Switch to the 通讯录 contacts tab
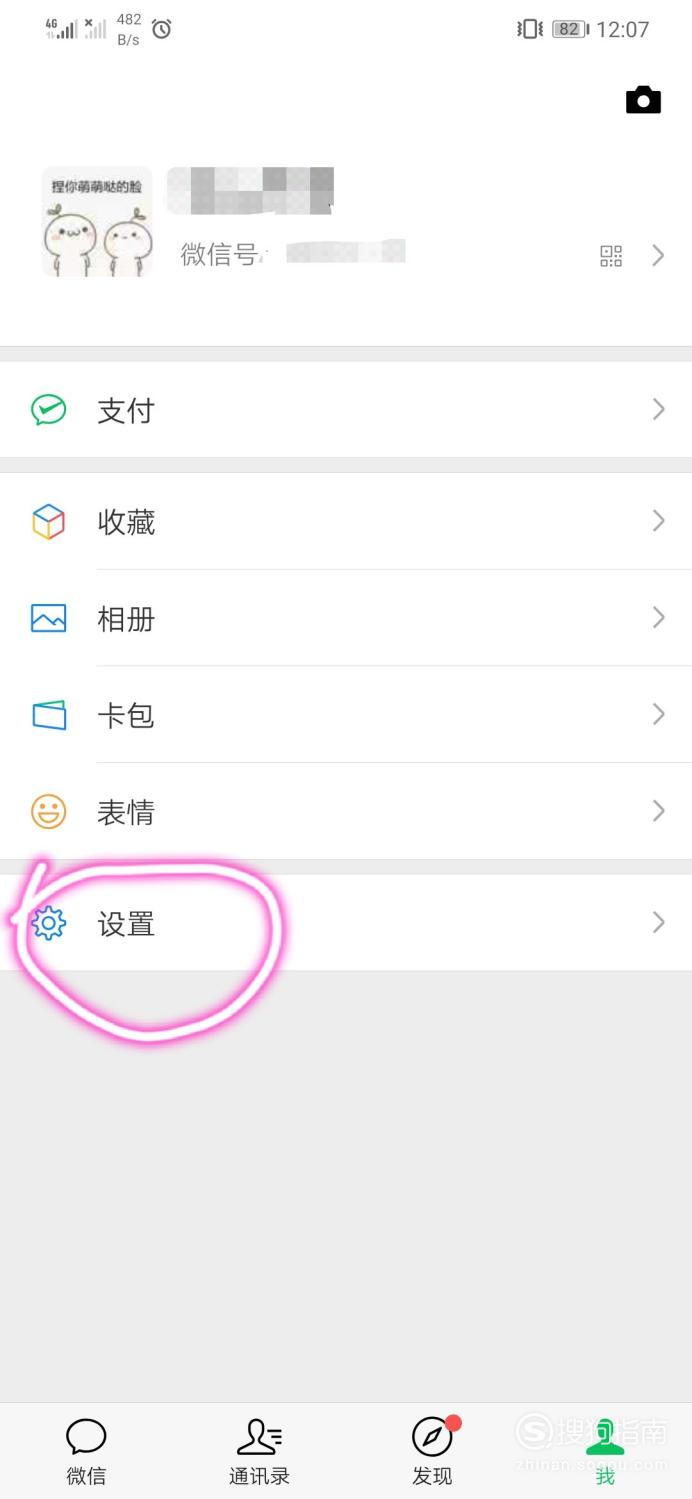Image resolution: width=692 pixels, height=1499 pixels. (x=259, y=1451)
